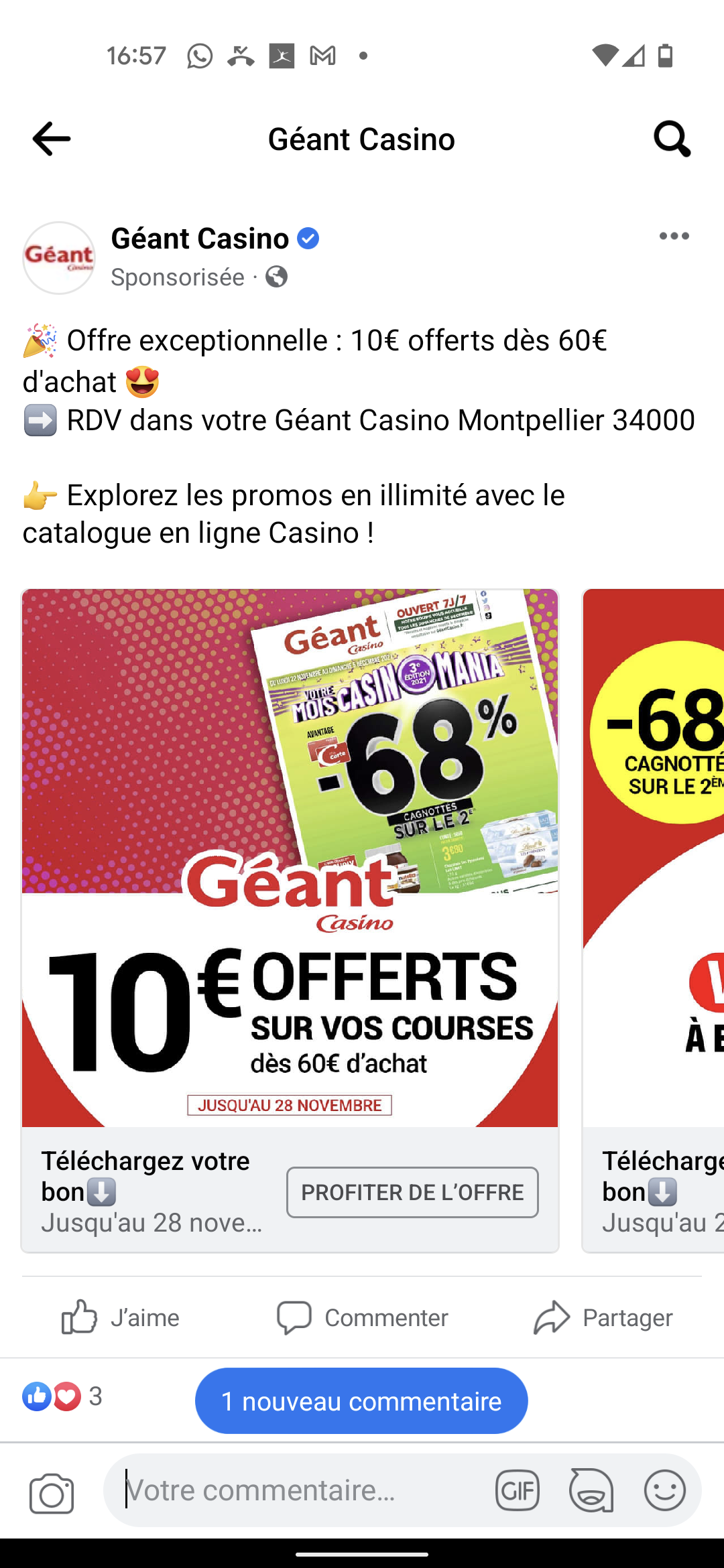Open the post's three-dot options menu
724x1568 pixels.
pyautogui.click(x=674, y=236)
